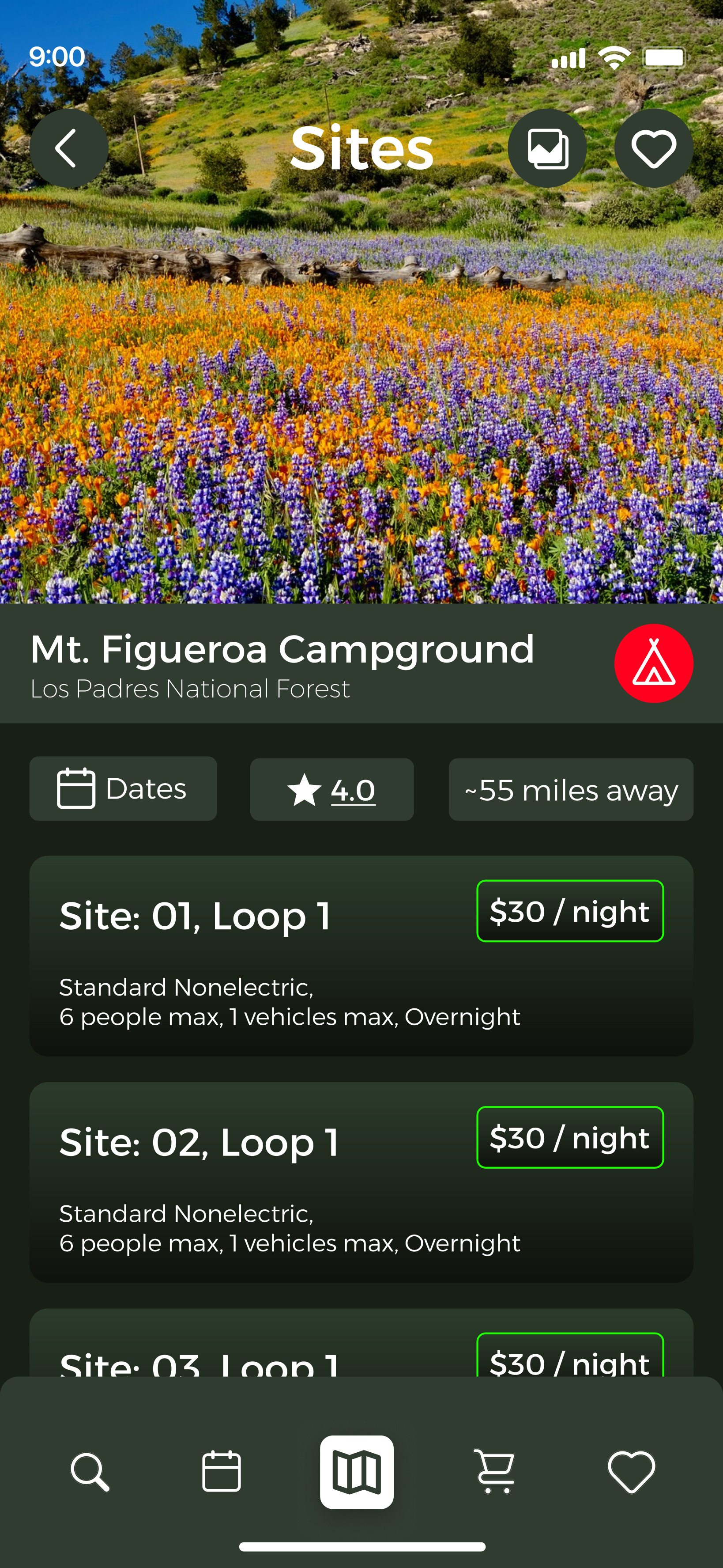Go back from Sites screen
The image size is (723, 1568).
[69, 148]
